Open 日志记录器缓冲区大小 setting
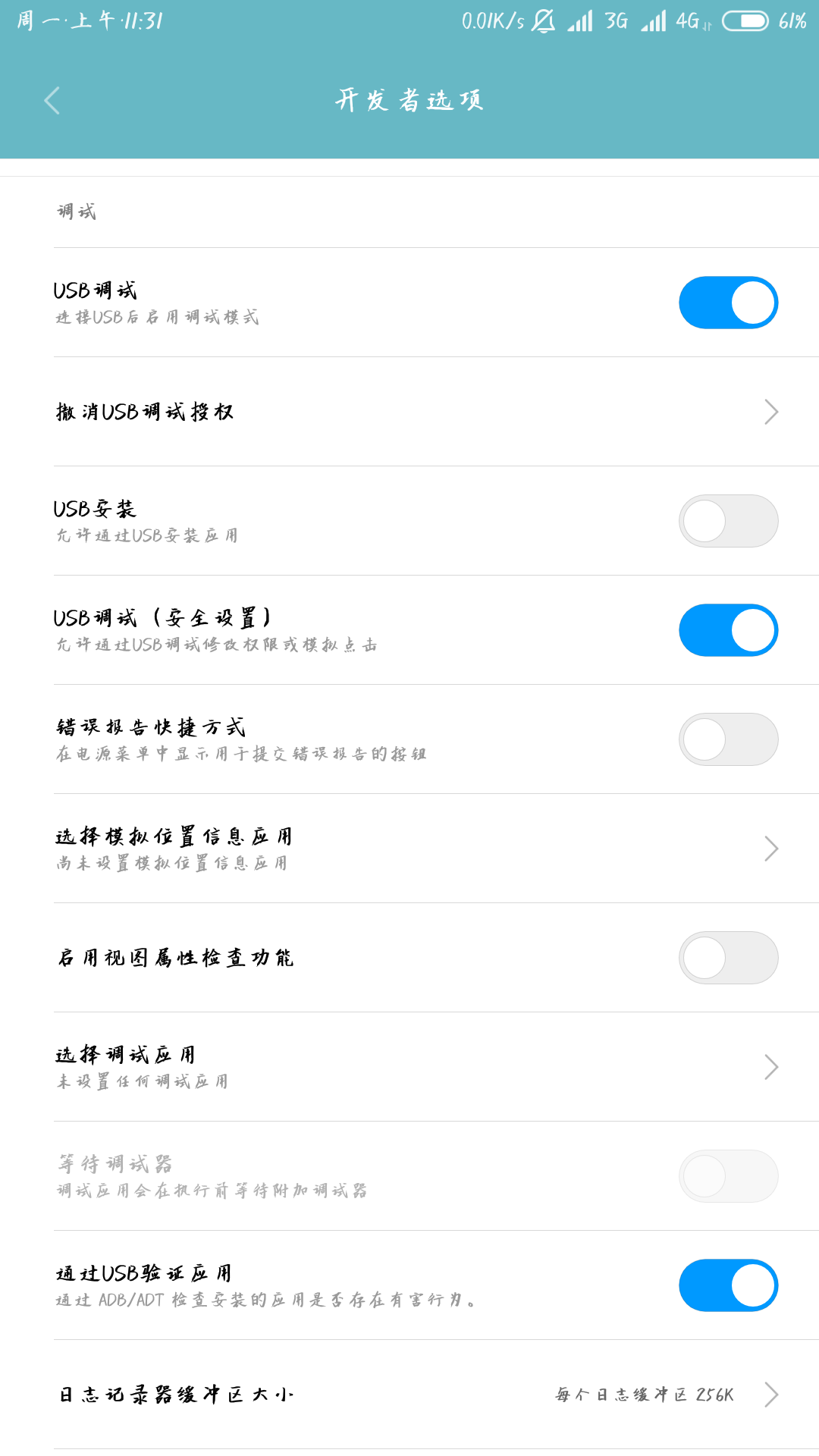Image resolution: width=819 pixels, height=1456 pixels. click(x=409, y=1395)
